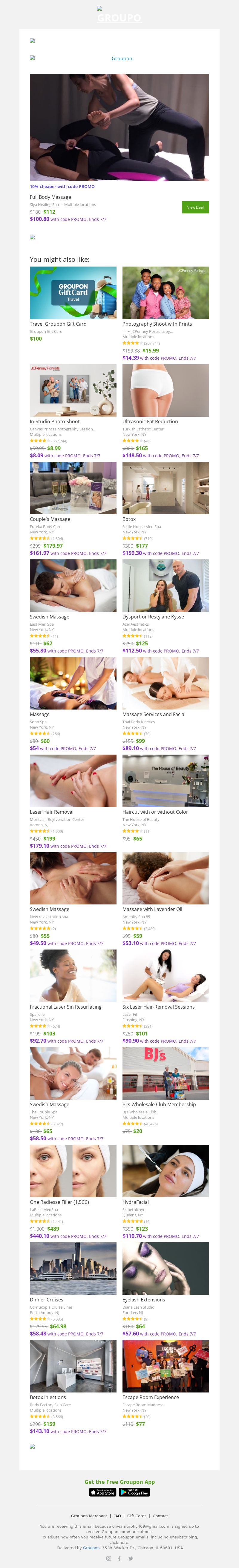Screen dimensions: 239x1568
Task: Open Groupon's Instagram page
Action: coord(109,1558)
